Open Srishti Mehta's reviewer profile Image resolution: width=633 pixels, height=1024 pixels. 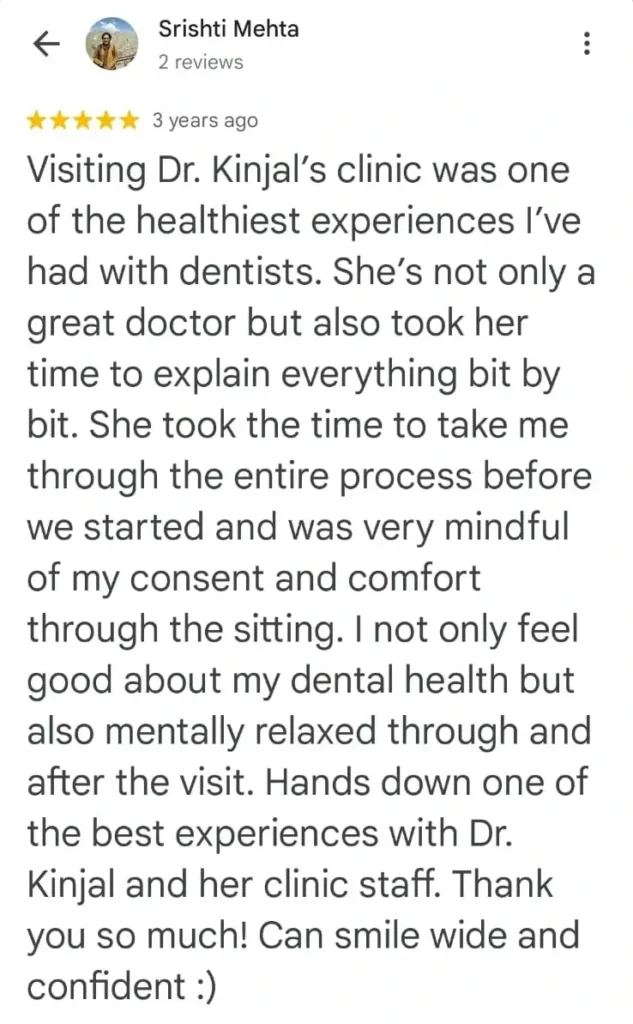coord(228,30)
